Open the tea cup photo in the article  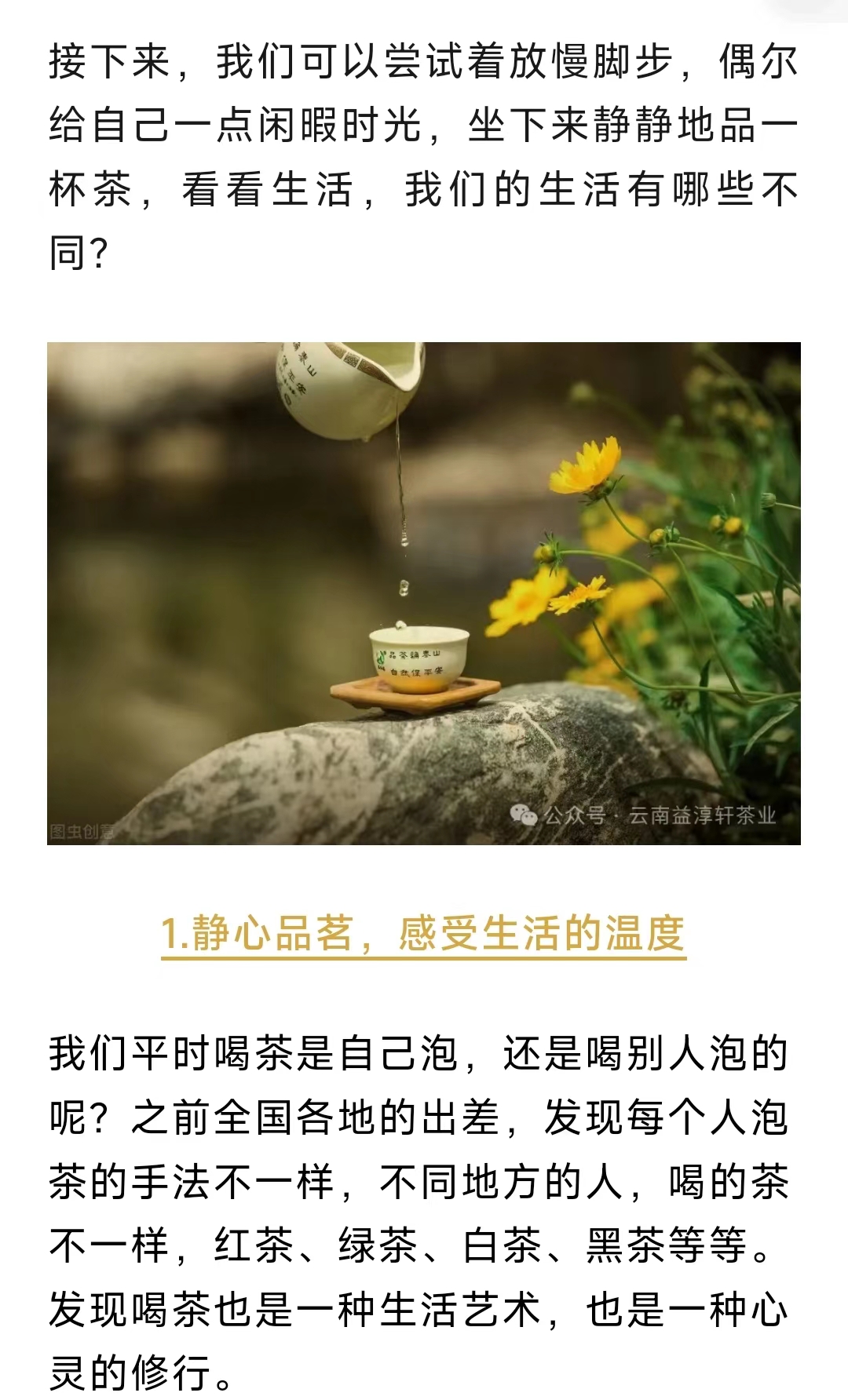pyautogui.click(x=424, y=593)
